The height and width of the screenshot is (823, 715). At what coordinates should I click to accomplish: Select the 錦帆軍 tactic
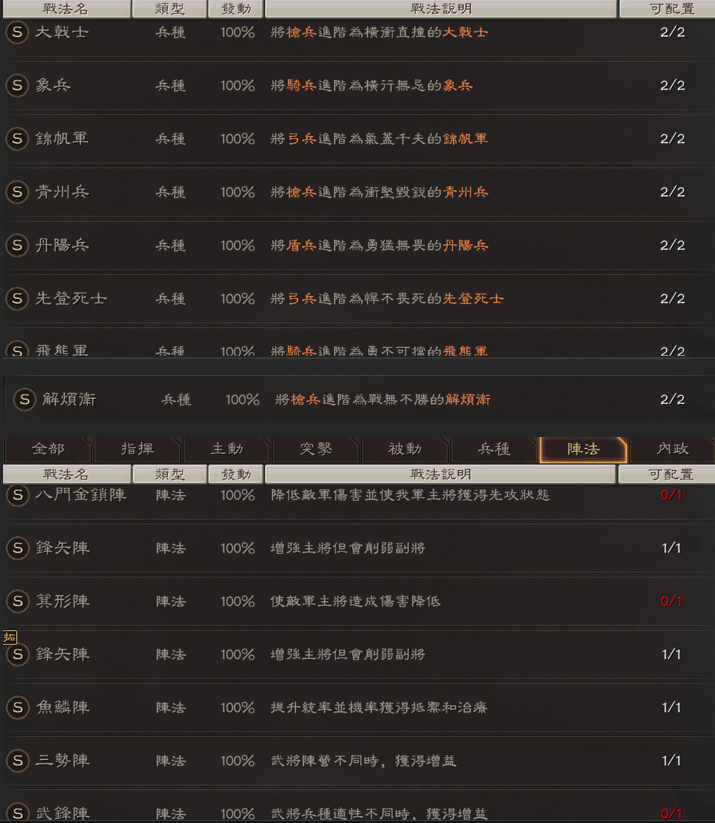pyautogui.click(x=358, y=139)
